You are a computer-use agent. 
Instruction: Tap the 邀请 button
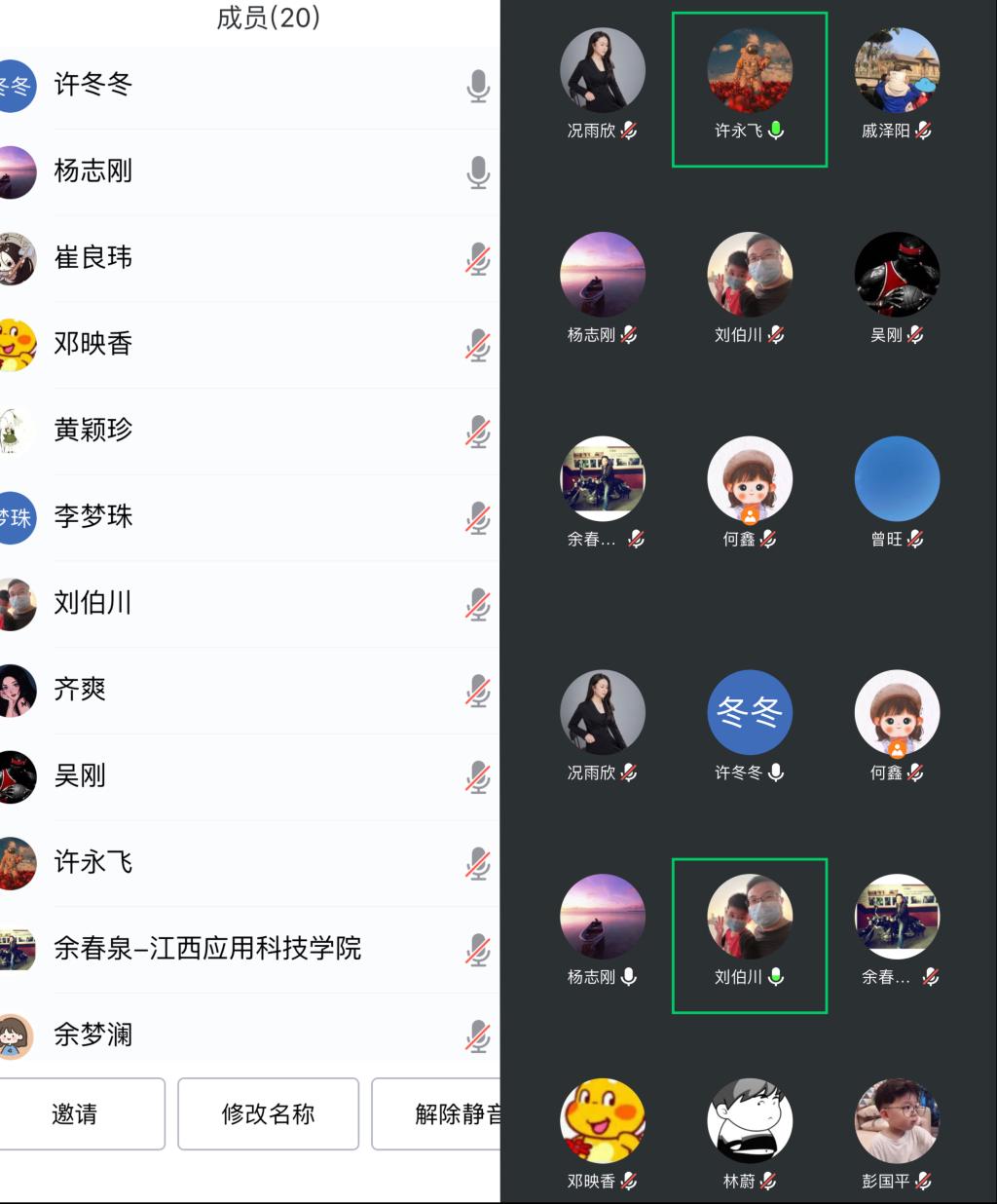point(75,1113)
